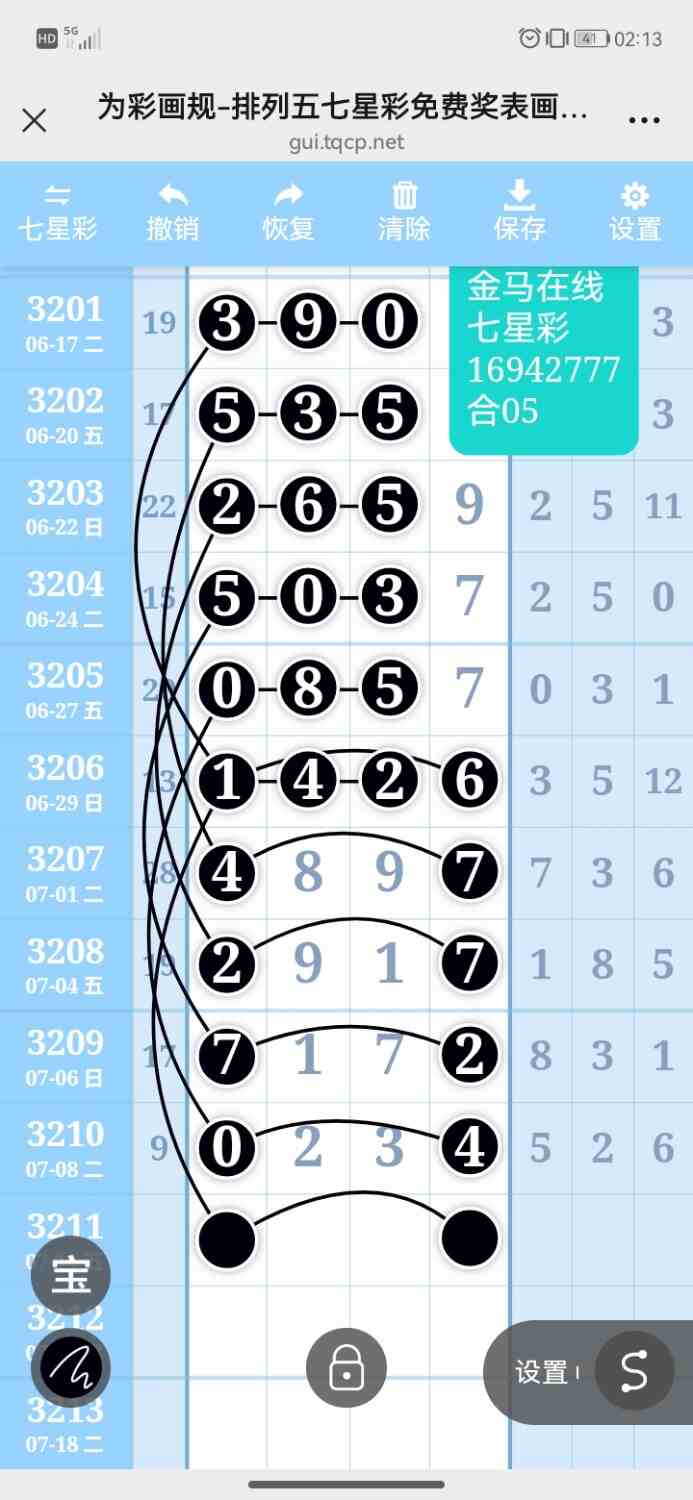693x1500 pixels.
Task: Redo the action with 恢复
Action: pyautogui.click(x=288, y=212)
